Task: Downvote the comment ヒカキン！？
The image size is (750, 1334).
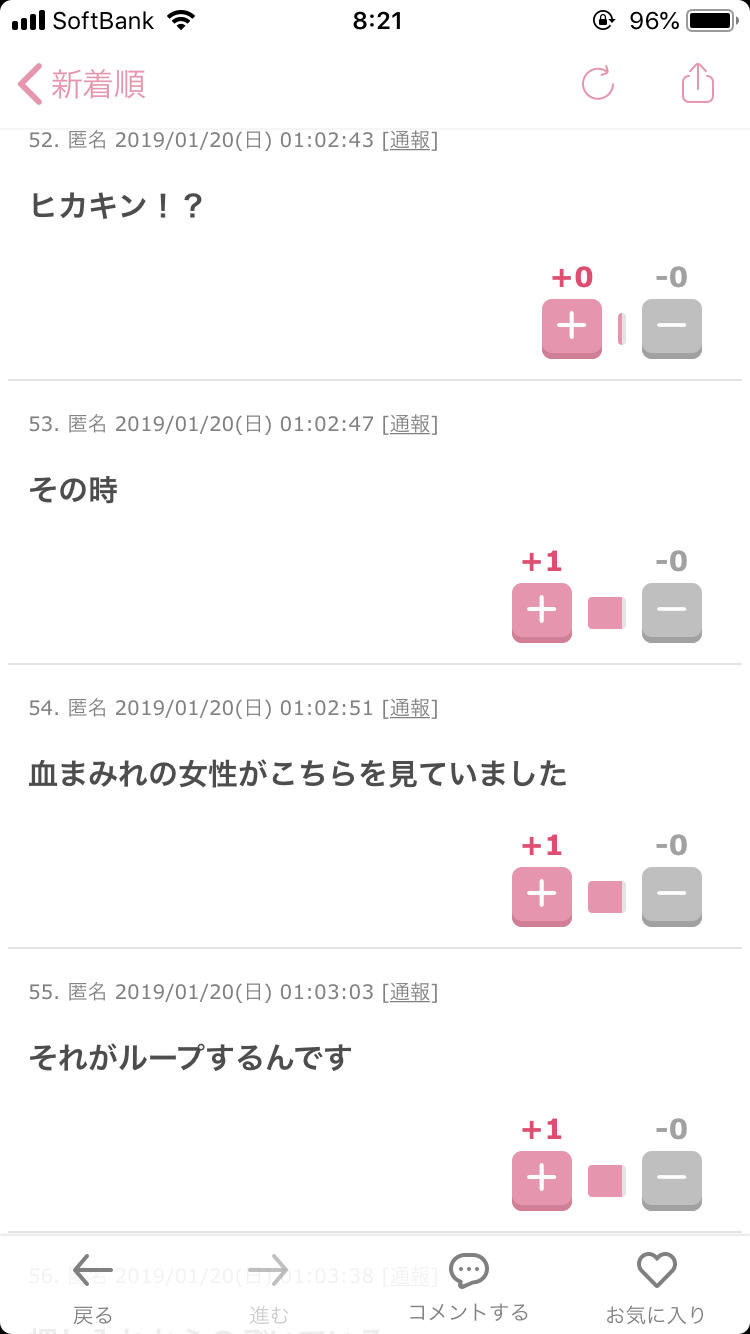Action: tap(672, 328)
